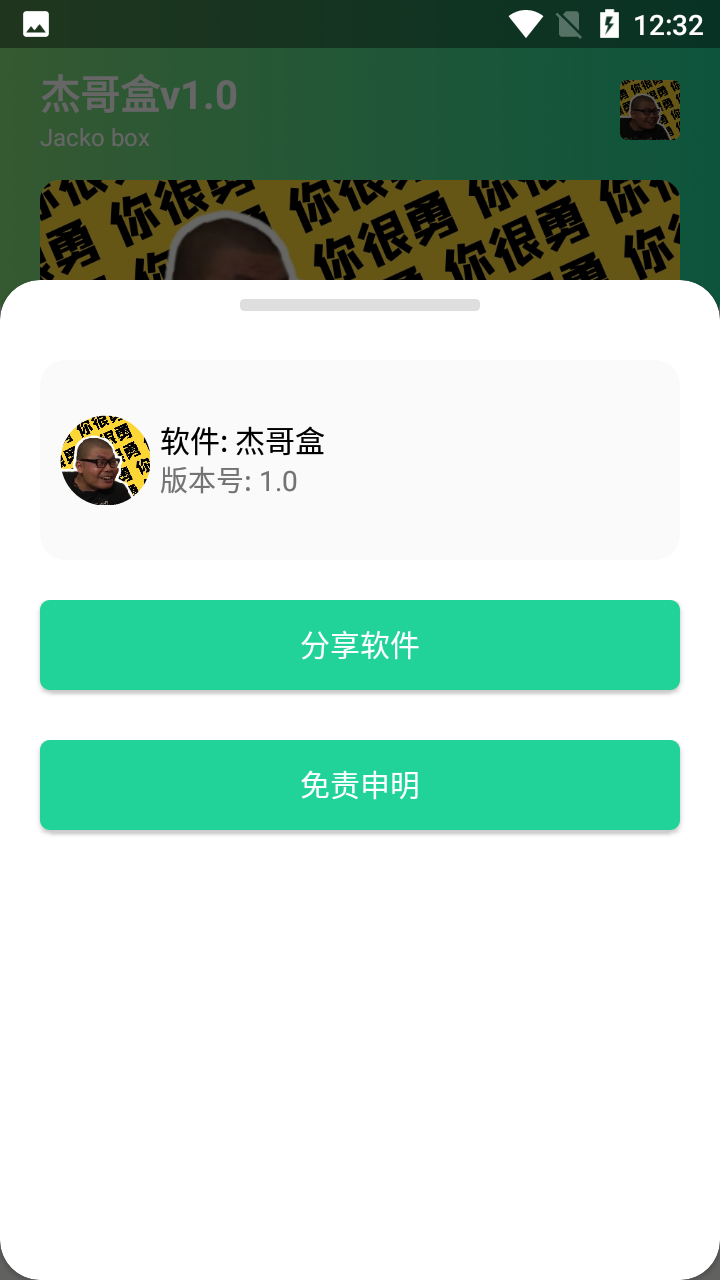Expand the app info card

(360, 460)
